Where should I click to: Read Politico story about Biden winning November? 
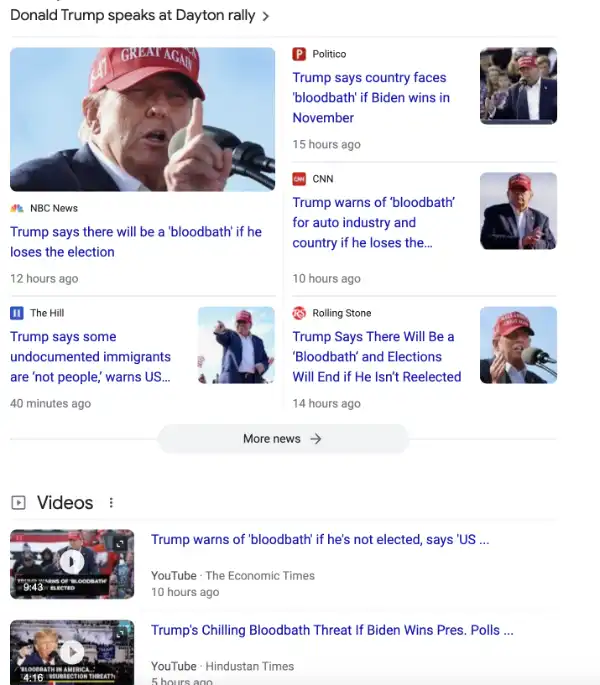click(370, 97)
